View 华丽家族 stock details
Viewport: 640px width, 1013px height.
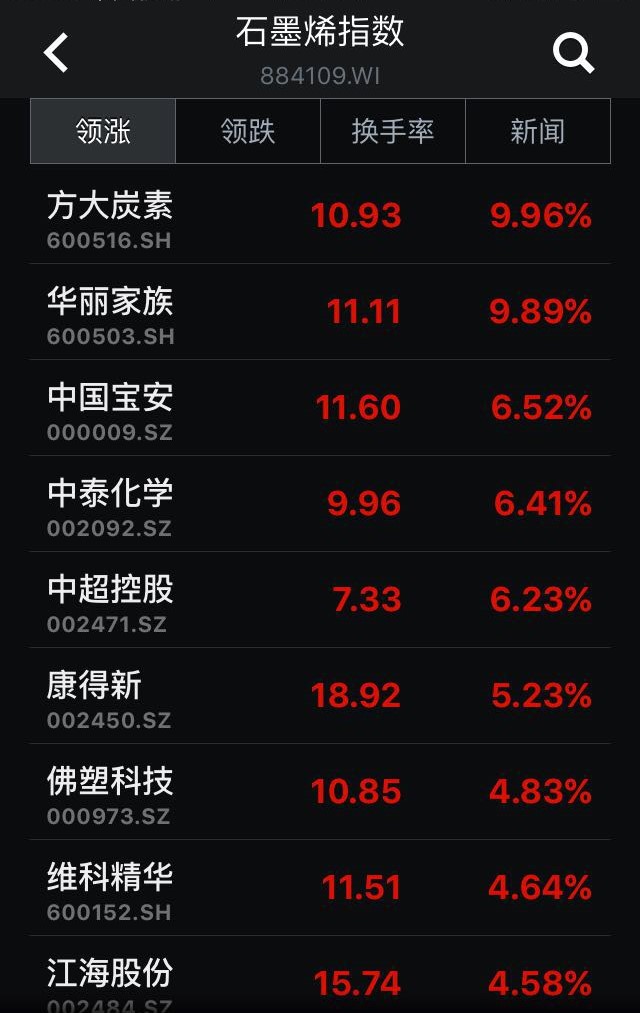coord(320,312)
